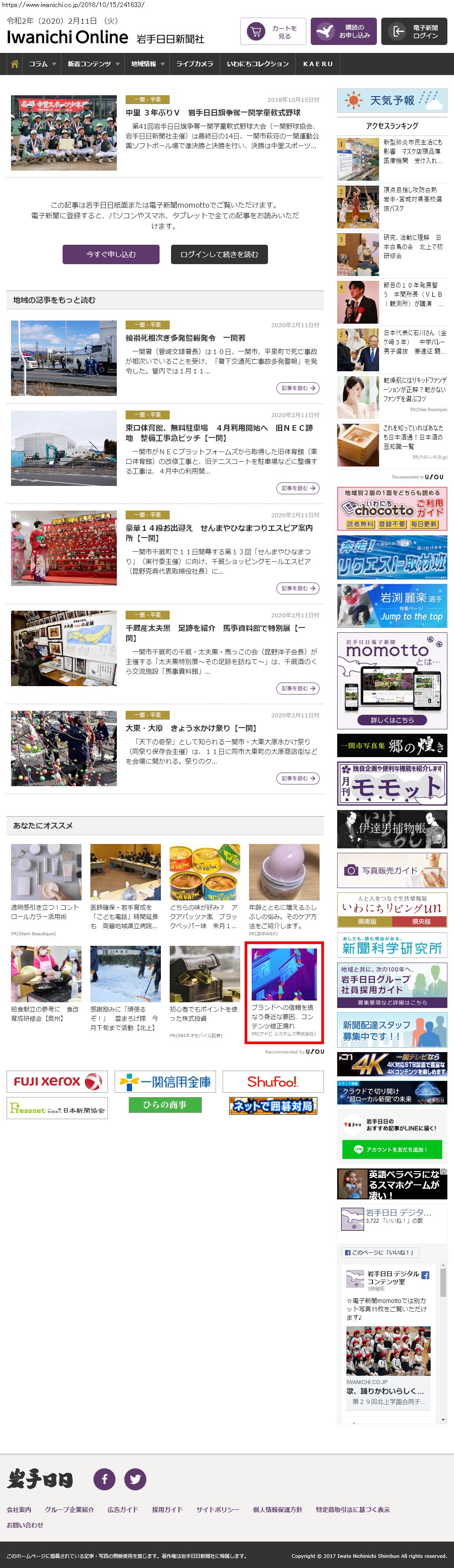Open 電子新聞ログイン login button
Viewport: 454px width, 1568px height.
[414, 32]
